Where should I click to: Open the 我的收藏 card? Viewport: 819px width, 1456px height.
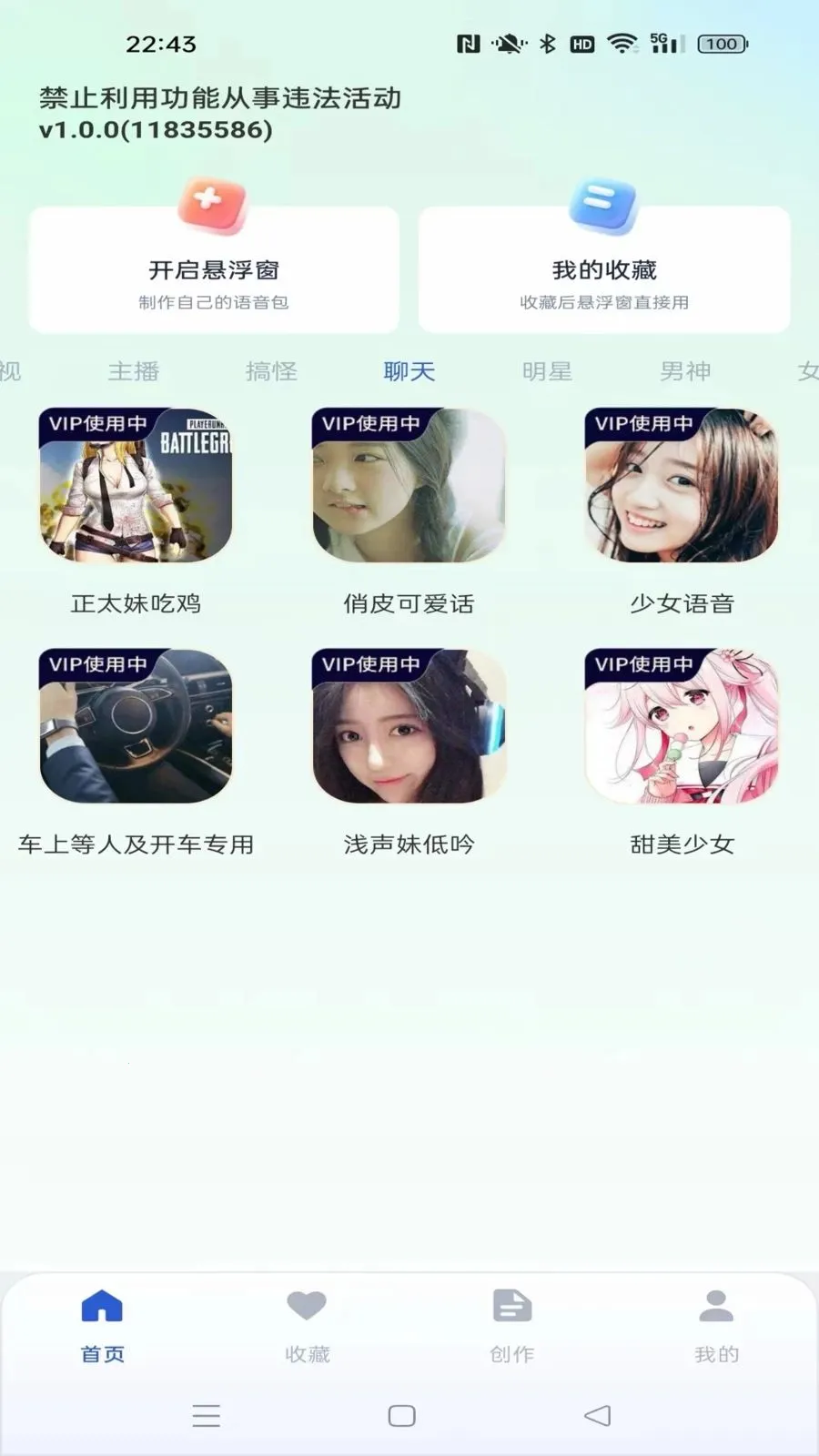coord(603,270)
